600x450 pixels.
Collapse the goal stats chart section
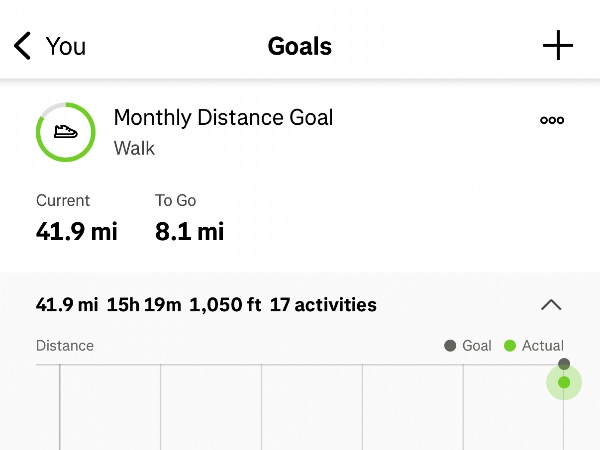551,305
